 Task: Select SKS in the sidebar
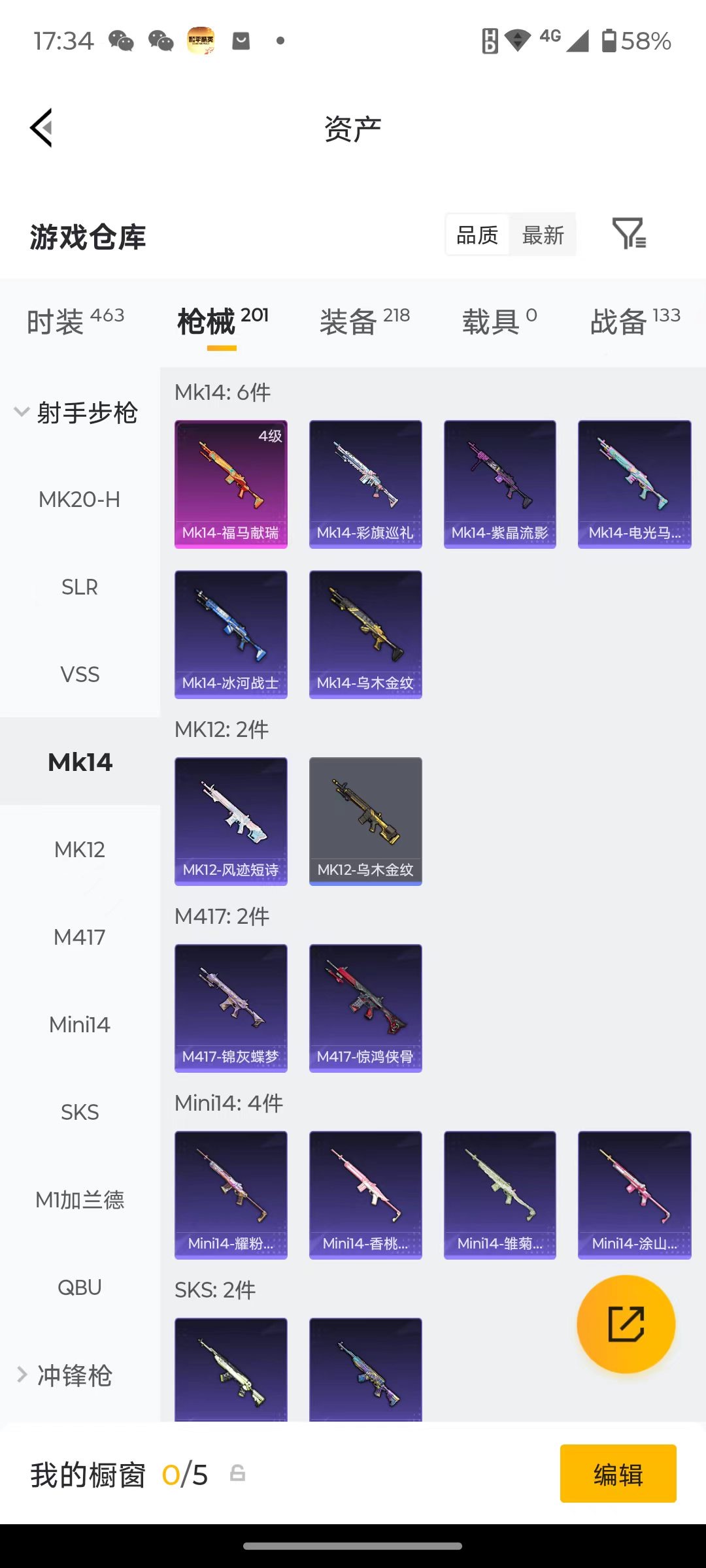pyautogui.click(x=80, y=1112)
